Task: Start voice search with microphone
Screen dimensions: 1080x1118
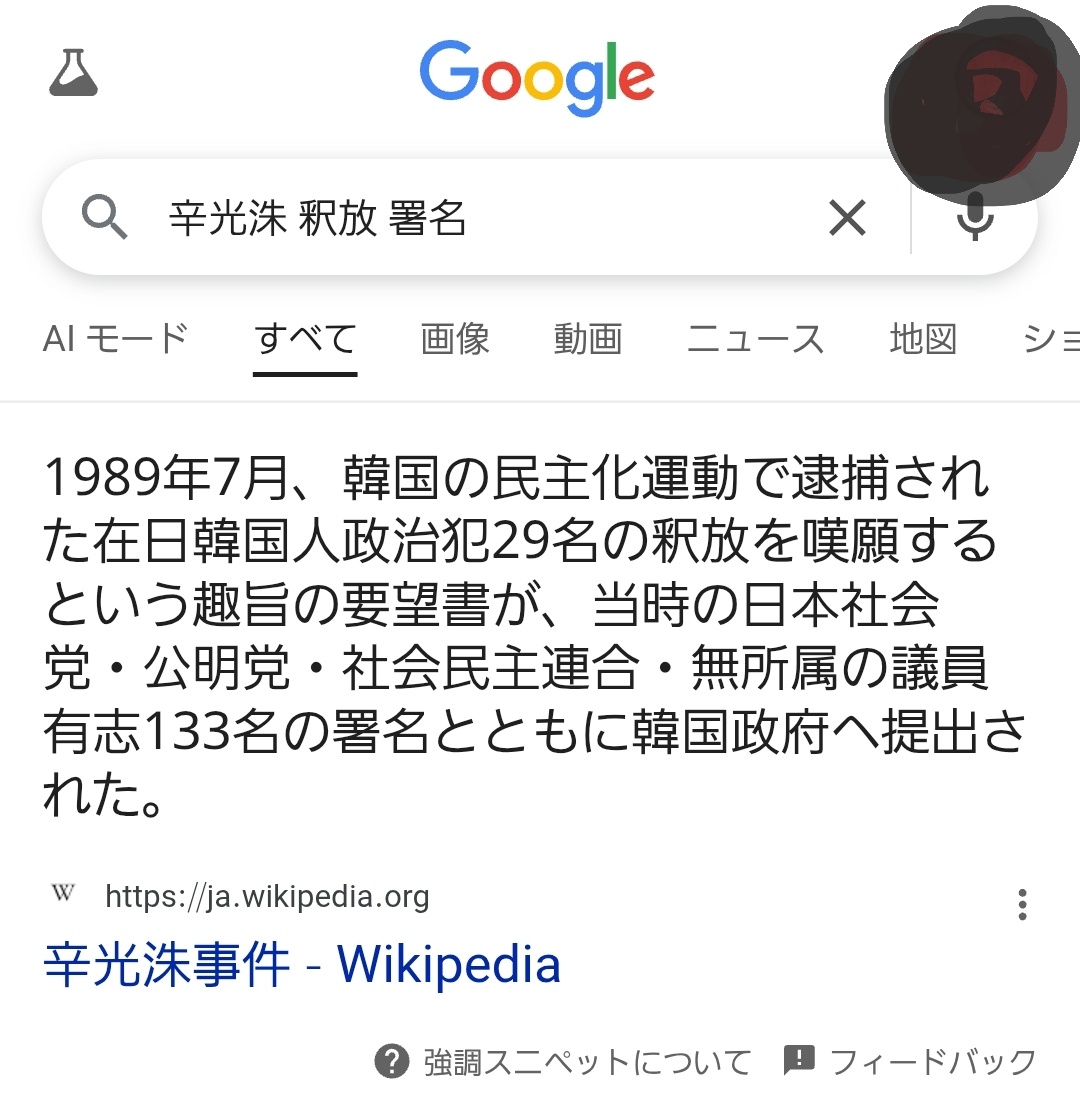Action: (974, 217)
